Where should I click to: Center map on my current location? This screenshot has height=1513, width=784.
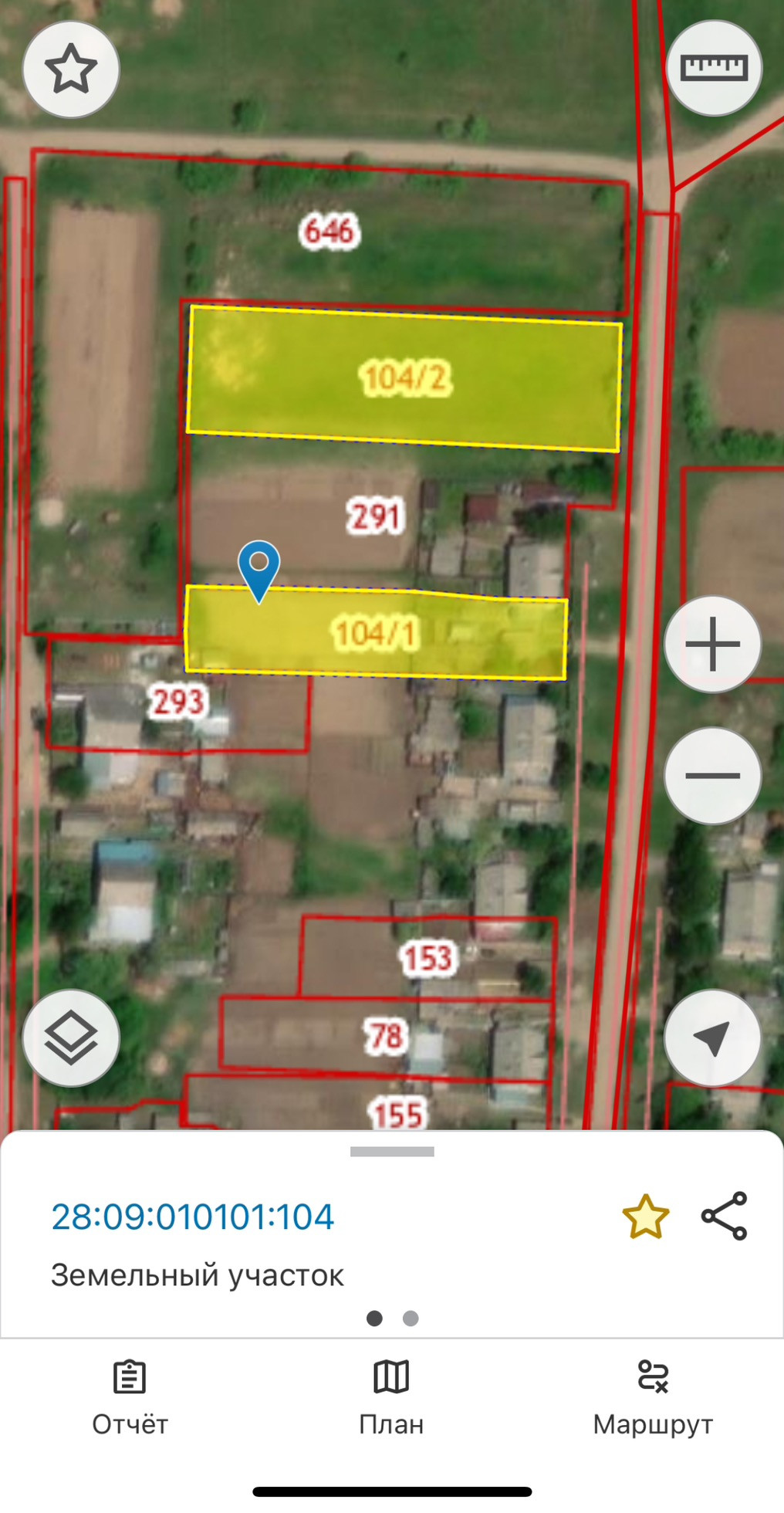pos(712,1037)
